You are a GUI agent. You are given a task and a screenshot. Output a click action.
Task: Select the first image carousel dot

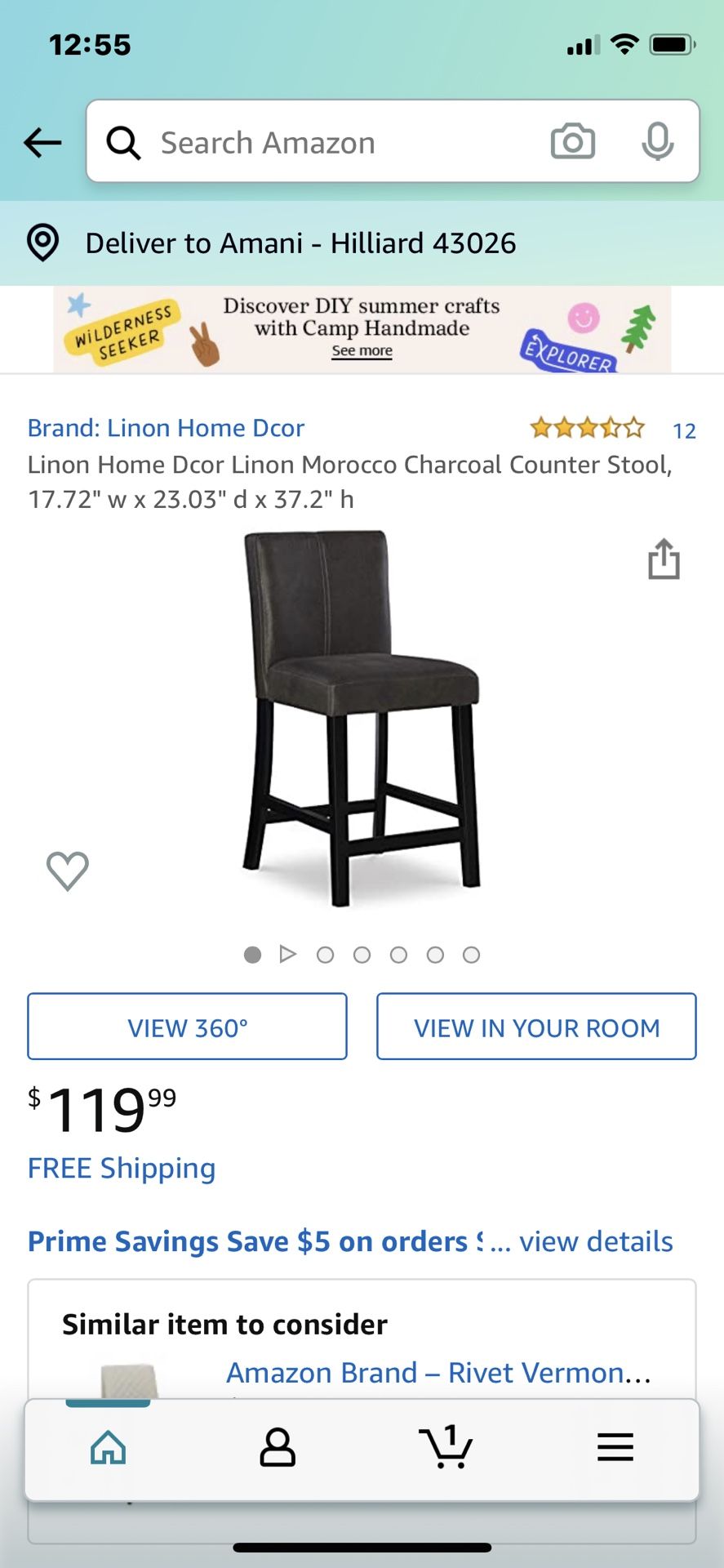click(x=252, y=954)
